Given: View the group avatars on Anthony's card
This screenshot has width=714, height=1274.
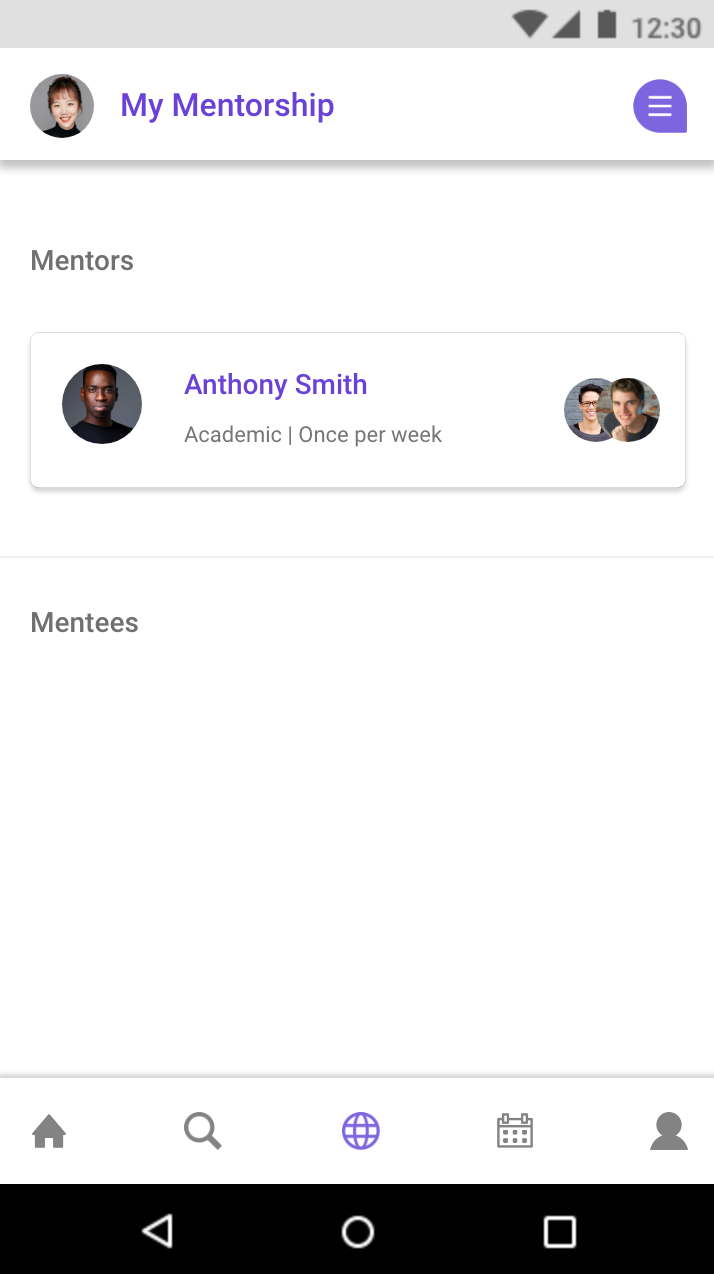Looking at the screenshot, I should coord(612,410).
